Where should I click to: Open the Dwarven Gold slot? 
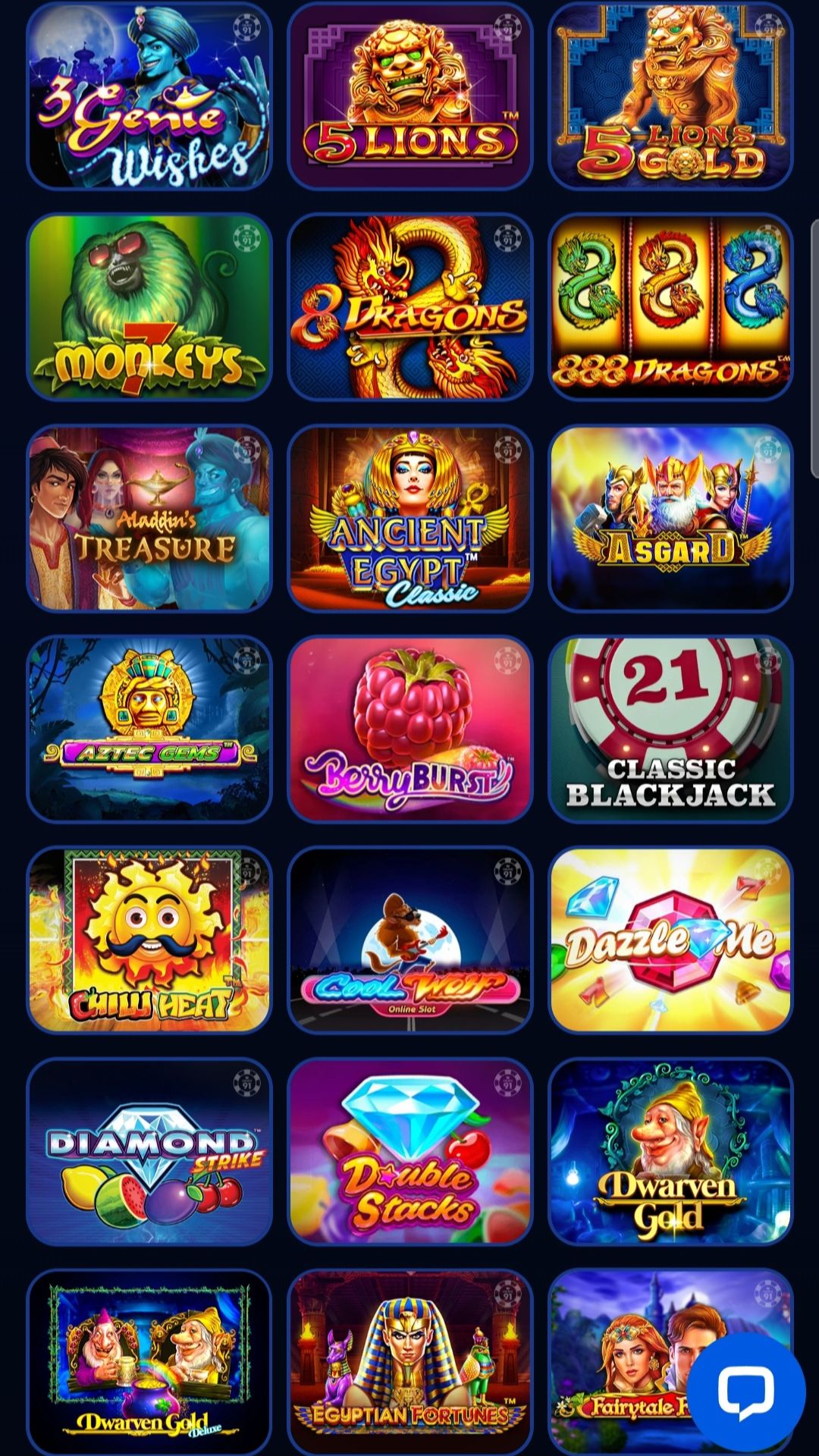point(670,1151)
